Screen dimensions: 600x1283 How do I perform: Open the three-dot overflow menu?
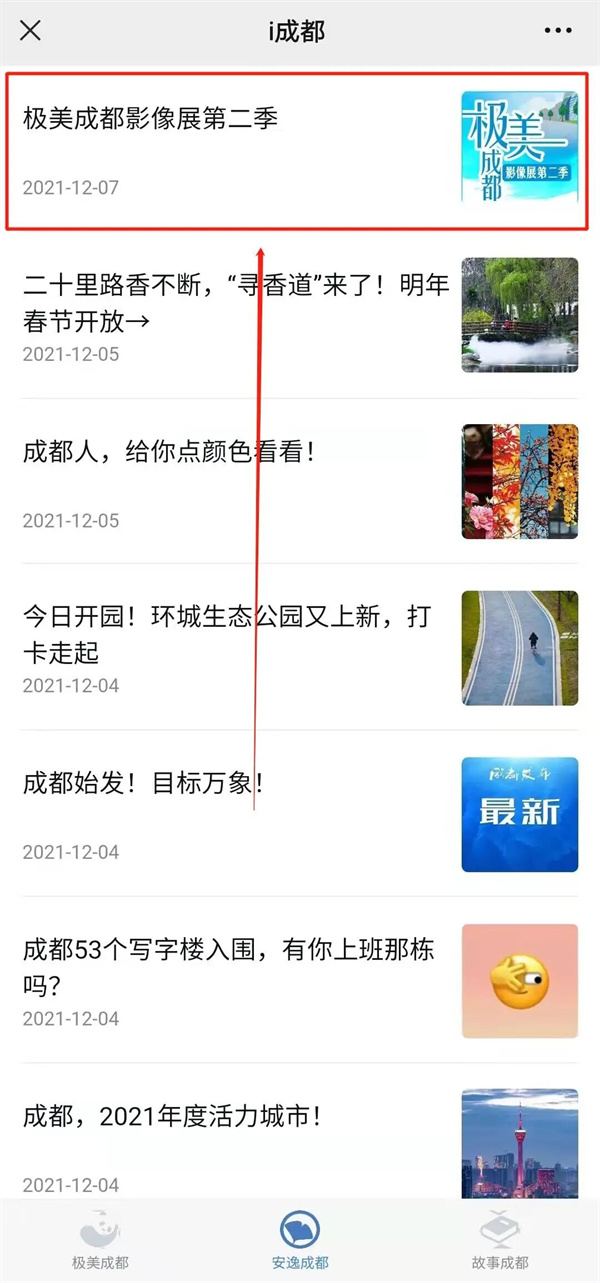point(558,31)
